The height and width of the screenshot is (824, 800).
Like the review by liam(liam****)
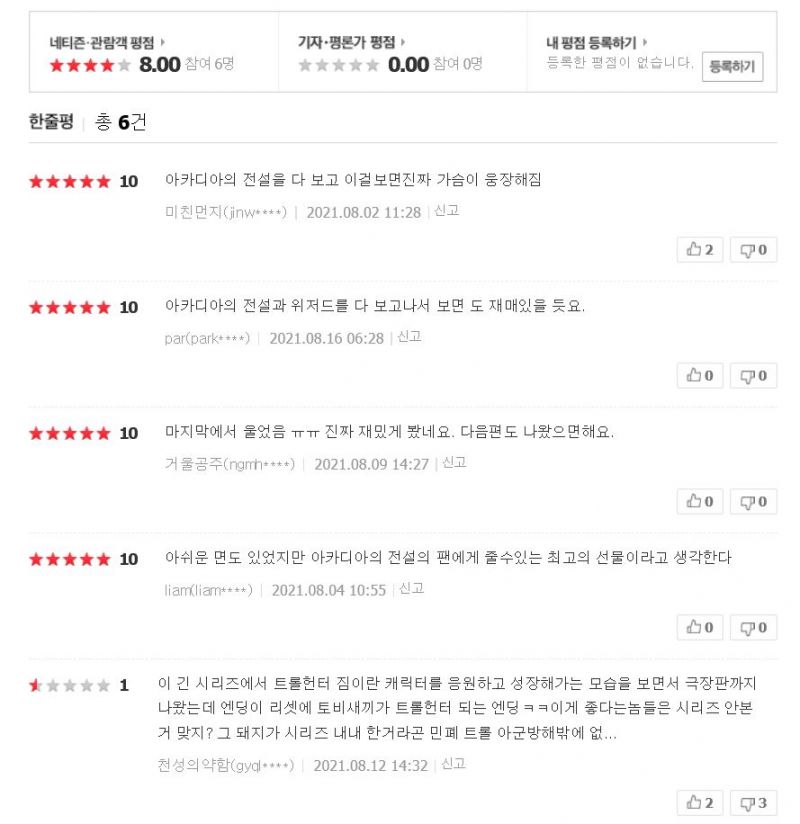(700, 628)
